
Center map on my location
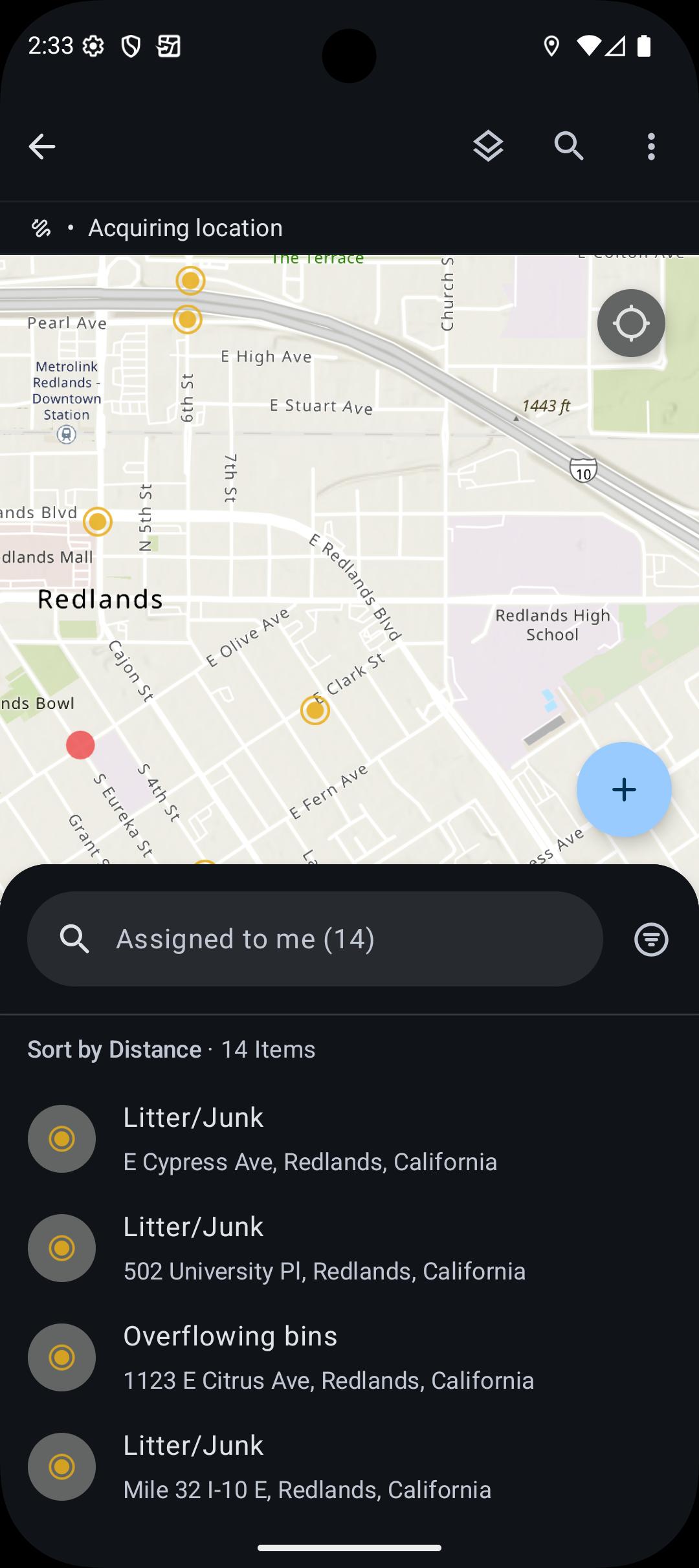(631, 323)
